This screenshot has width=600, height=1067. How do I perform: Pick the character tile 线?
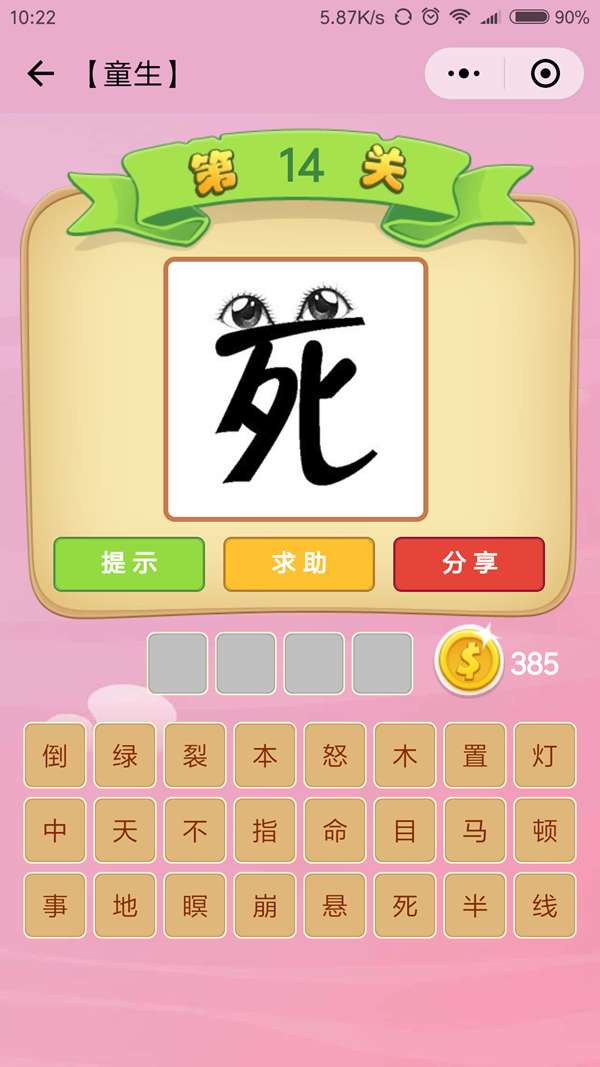545,906
